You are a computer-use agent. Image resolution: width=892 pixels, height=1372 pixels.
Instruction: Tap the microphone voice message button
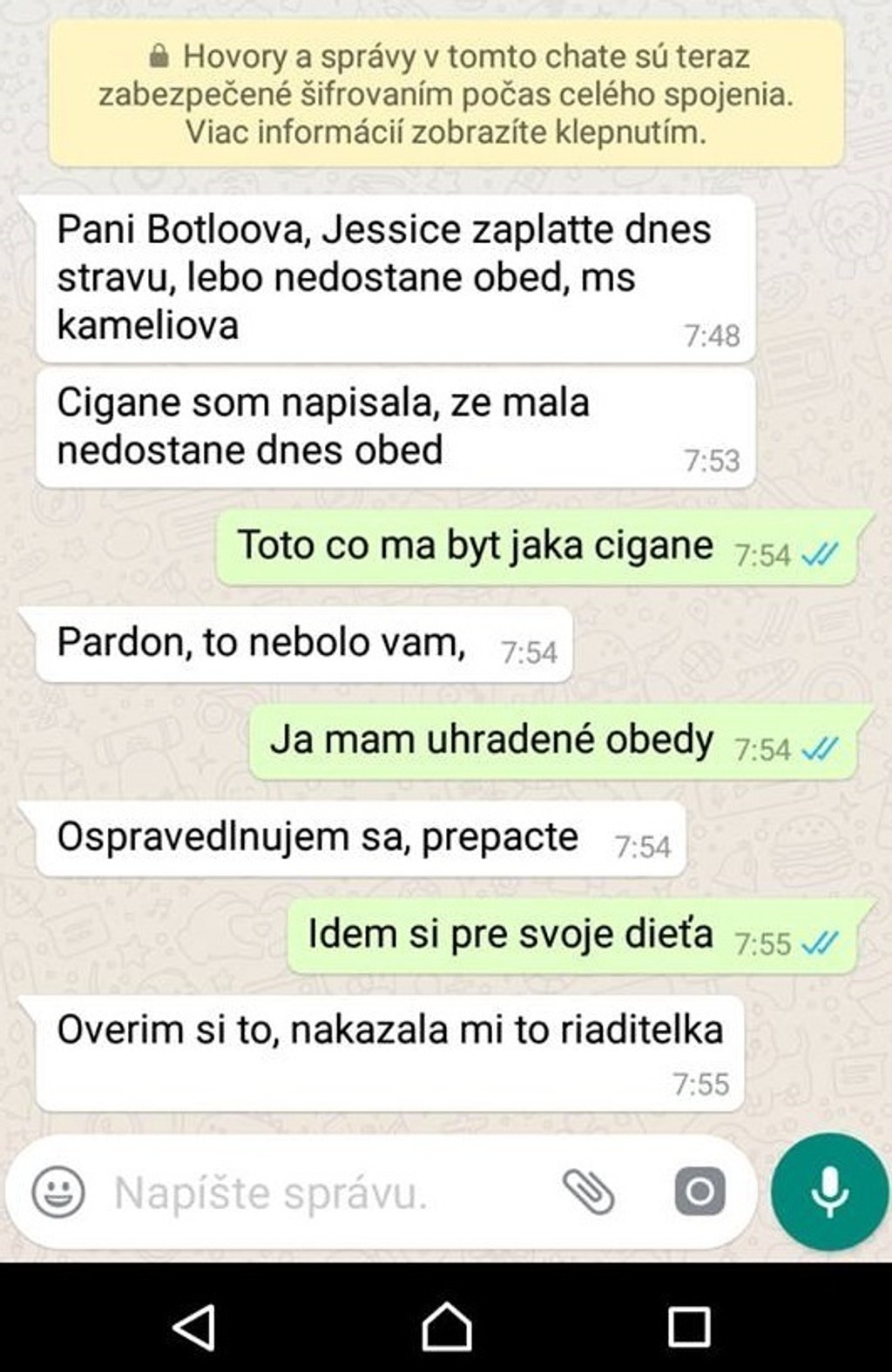point(829,1192)
